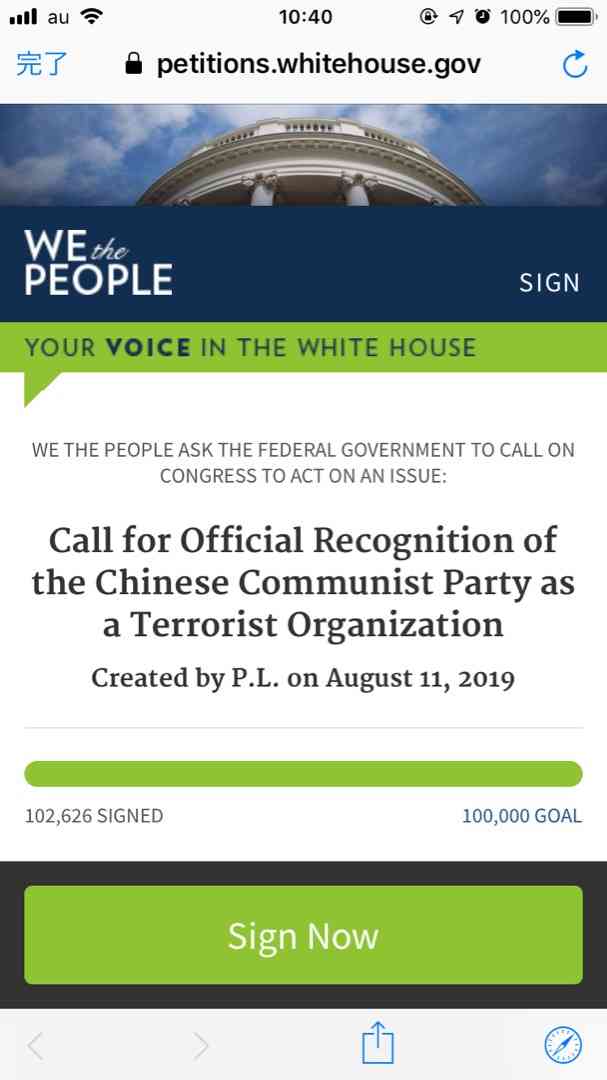
Task: Tap the petitions.whitehouse.gov address bar
Action: tap(303, 64)
